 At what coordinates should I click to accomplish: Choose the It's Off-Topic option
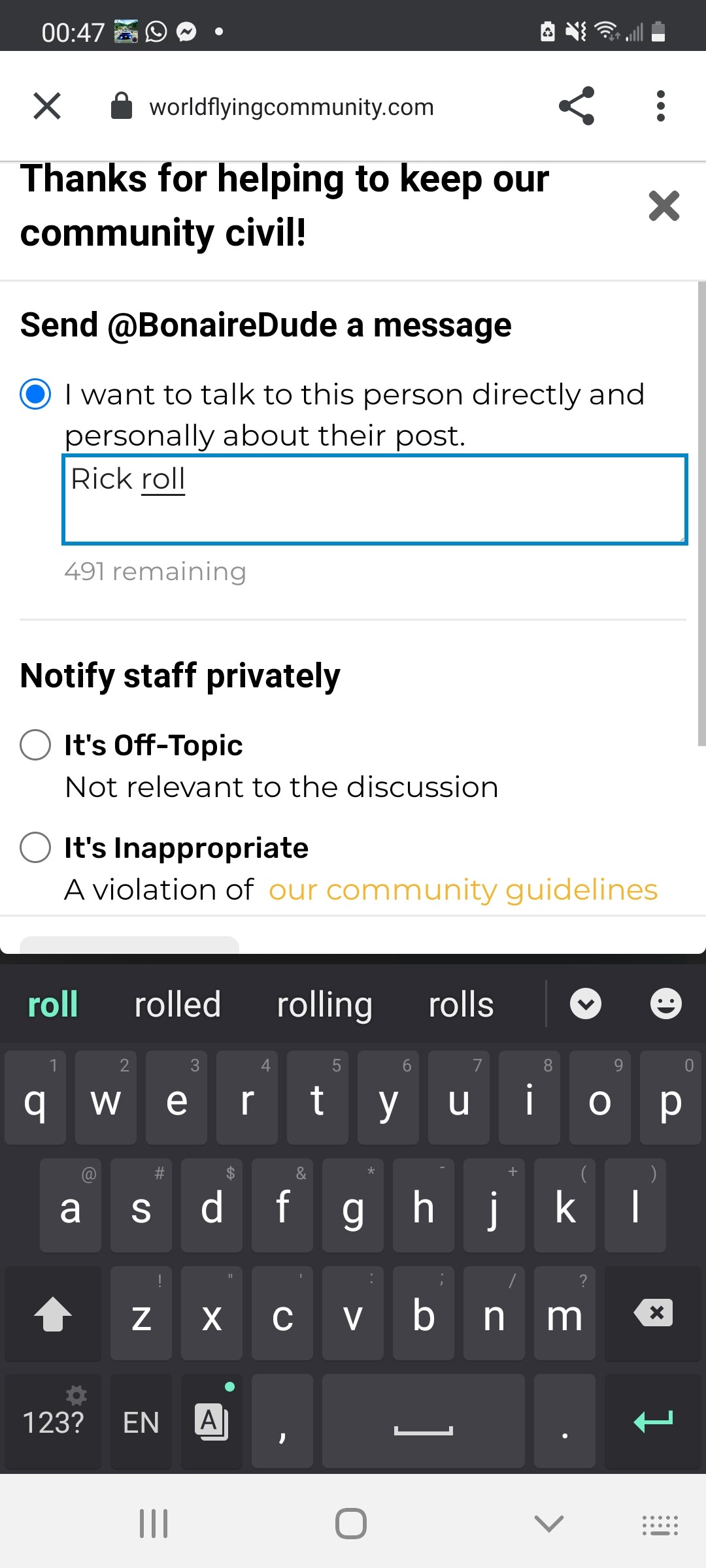pos(35,745)
